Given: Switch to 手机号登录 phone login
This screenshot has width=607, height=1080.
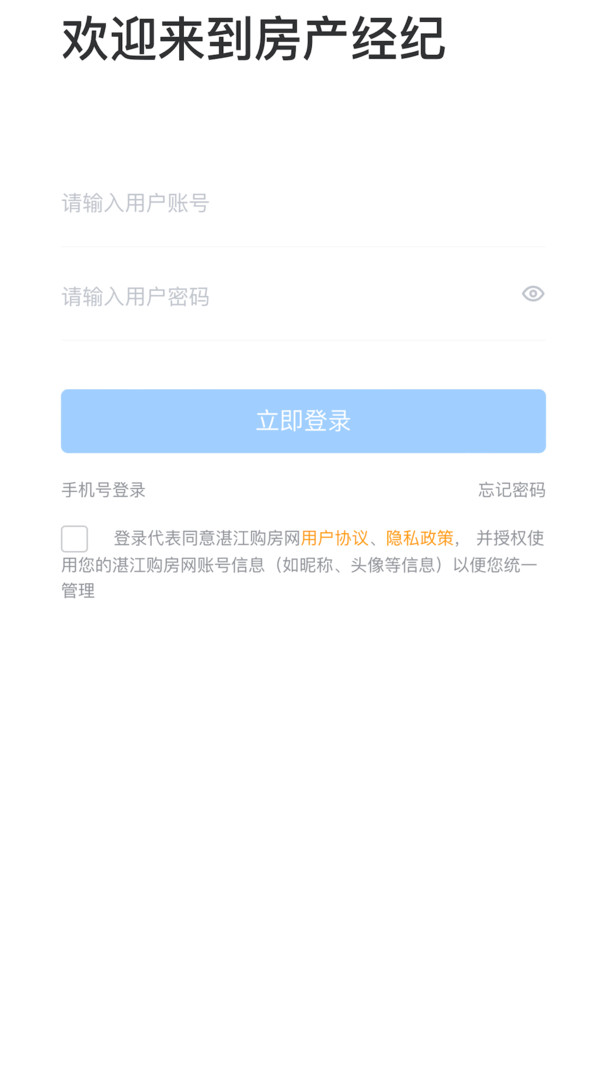Looking at the screenshot, I should tap(103, 490).
